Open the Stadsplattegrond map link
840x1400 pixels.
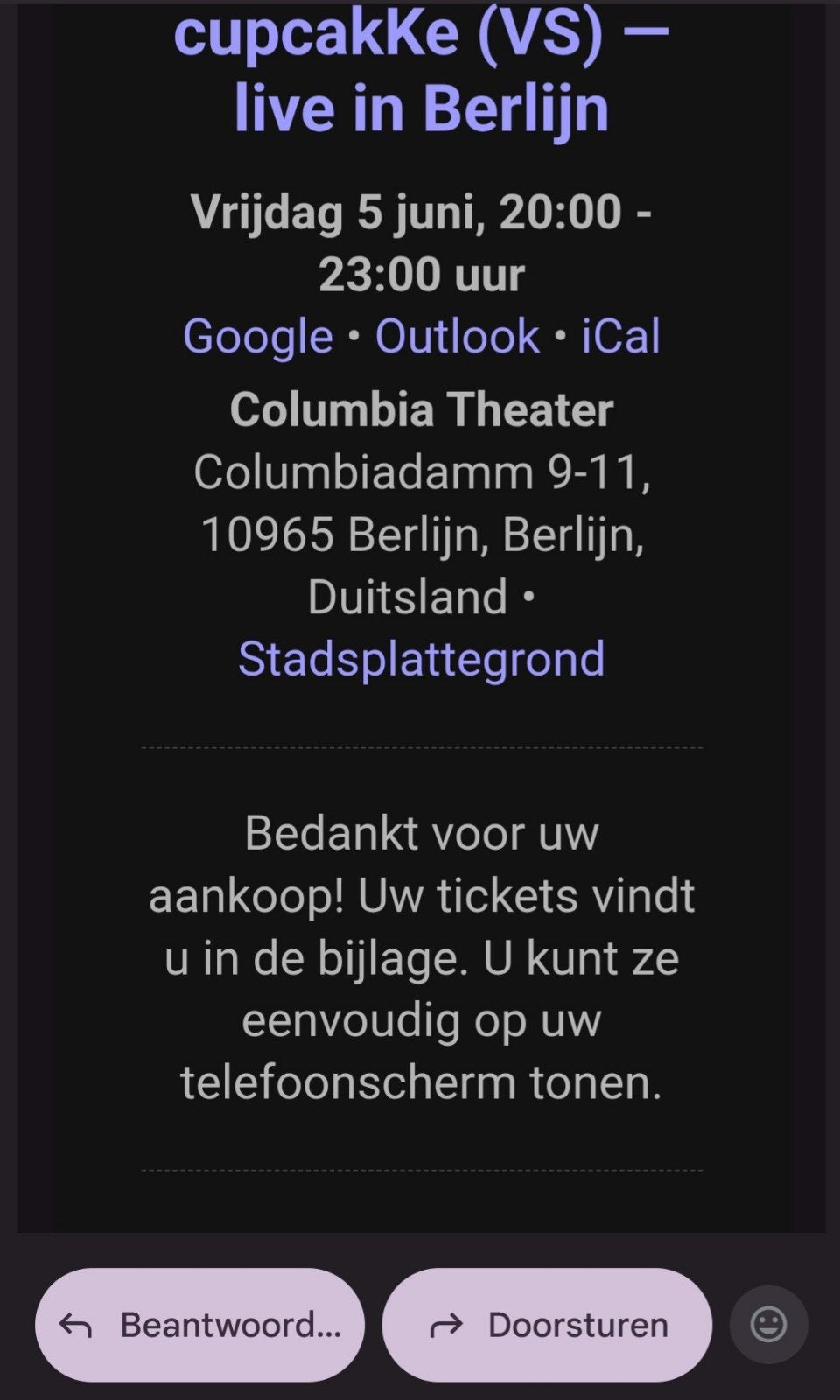click(x=421, y=659)
